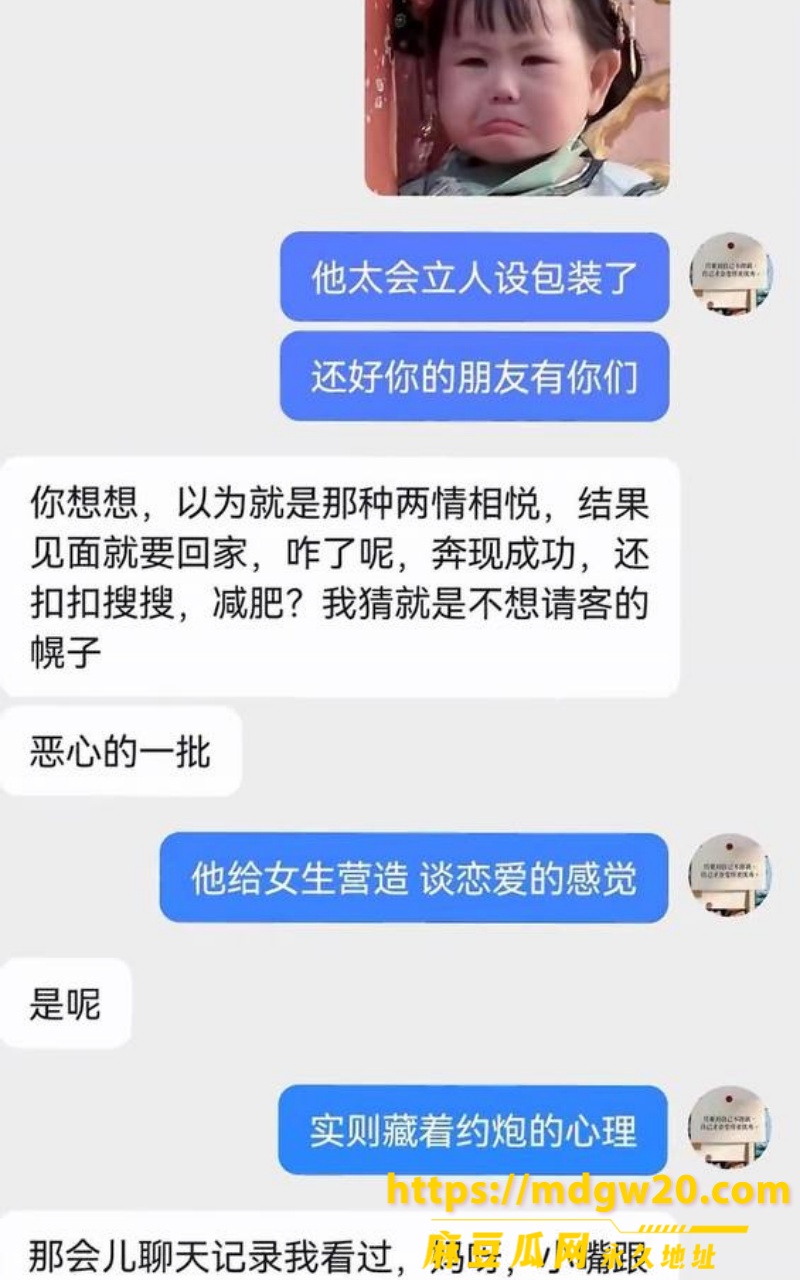Open the crying child image message
This screenshot has height=1280, width=800.
[x=517, y=97]
